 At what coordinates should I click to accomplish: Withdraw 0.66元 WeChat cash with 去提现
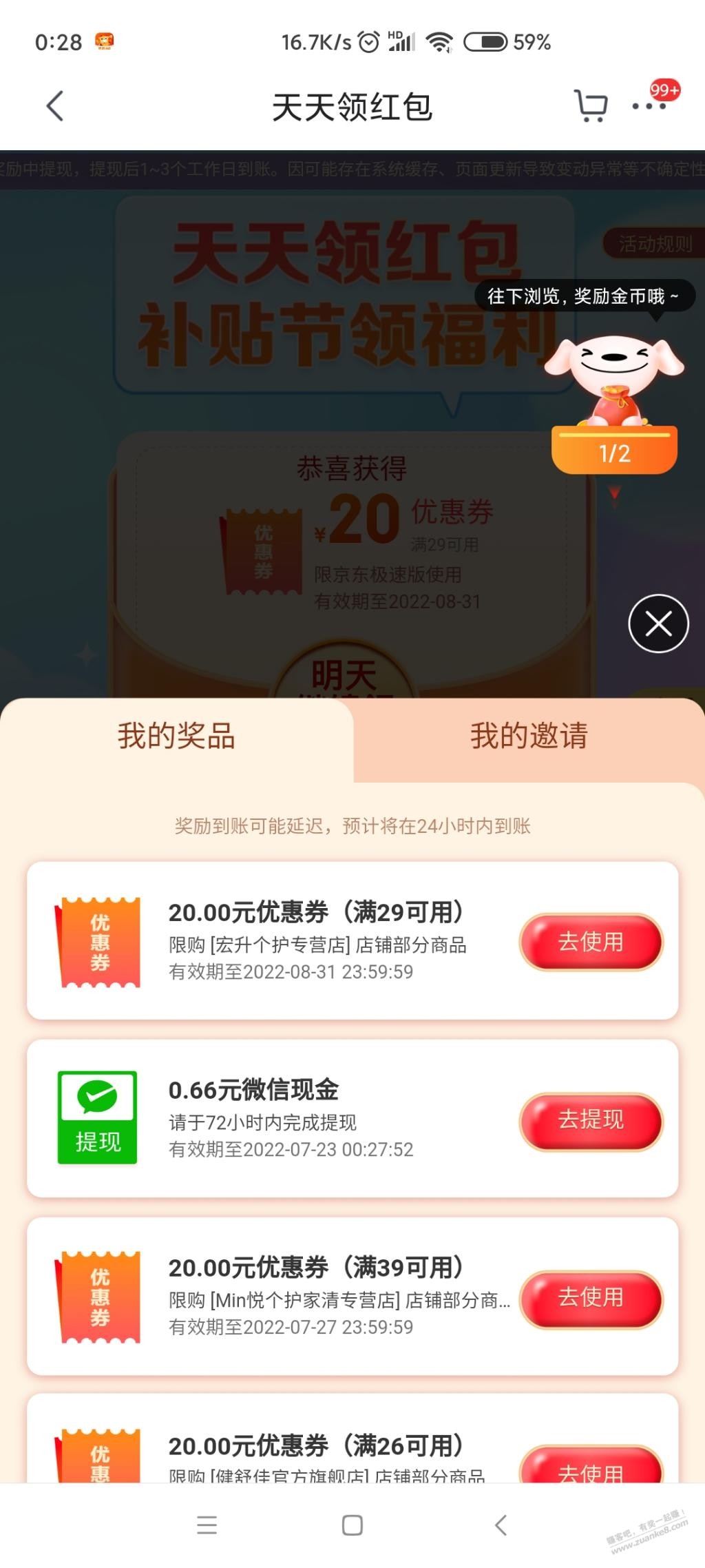pyautogui.click(x=591, y=1120)
